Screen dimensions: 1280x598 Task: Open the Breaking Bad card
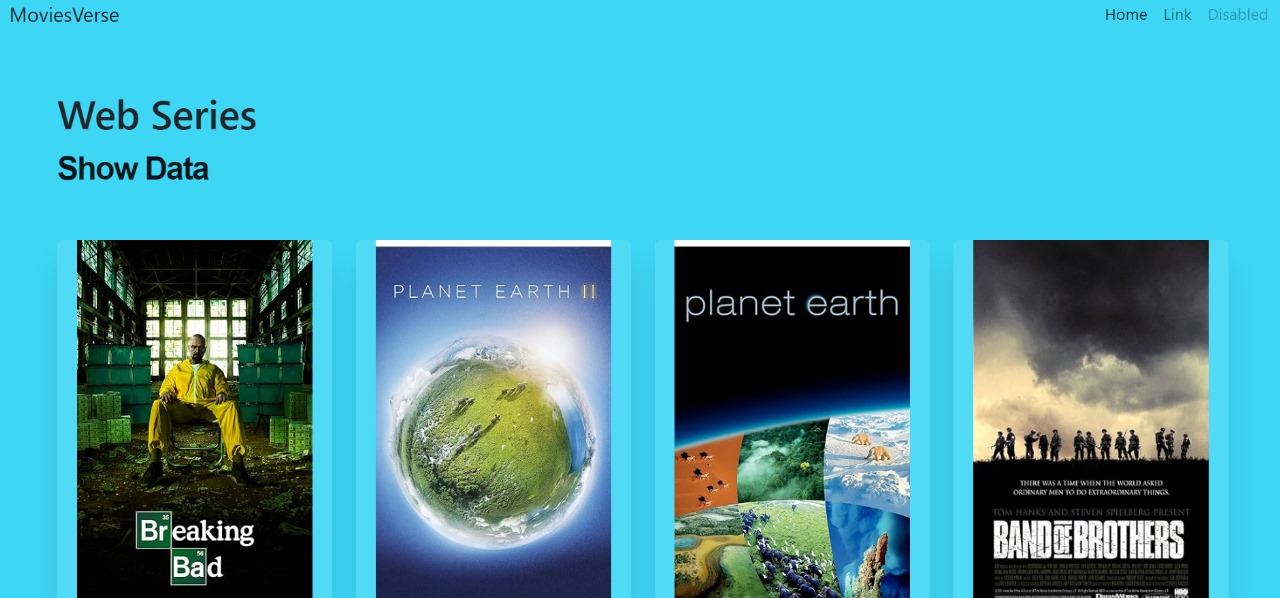click(194, 420)
